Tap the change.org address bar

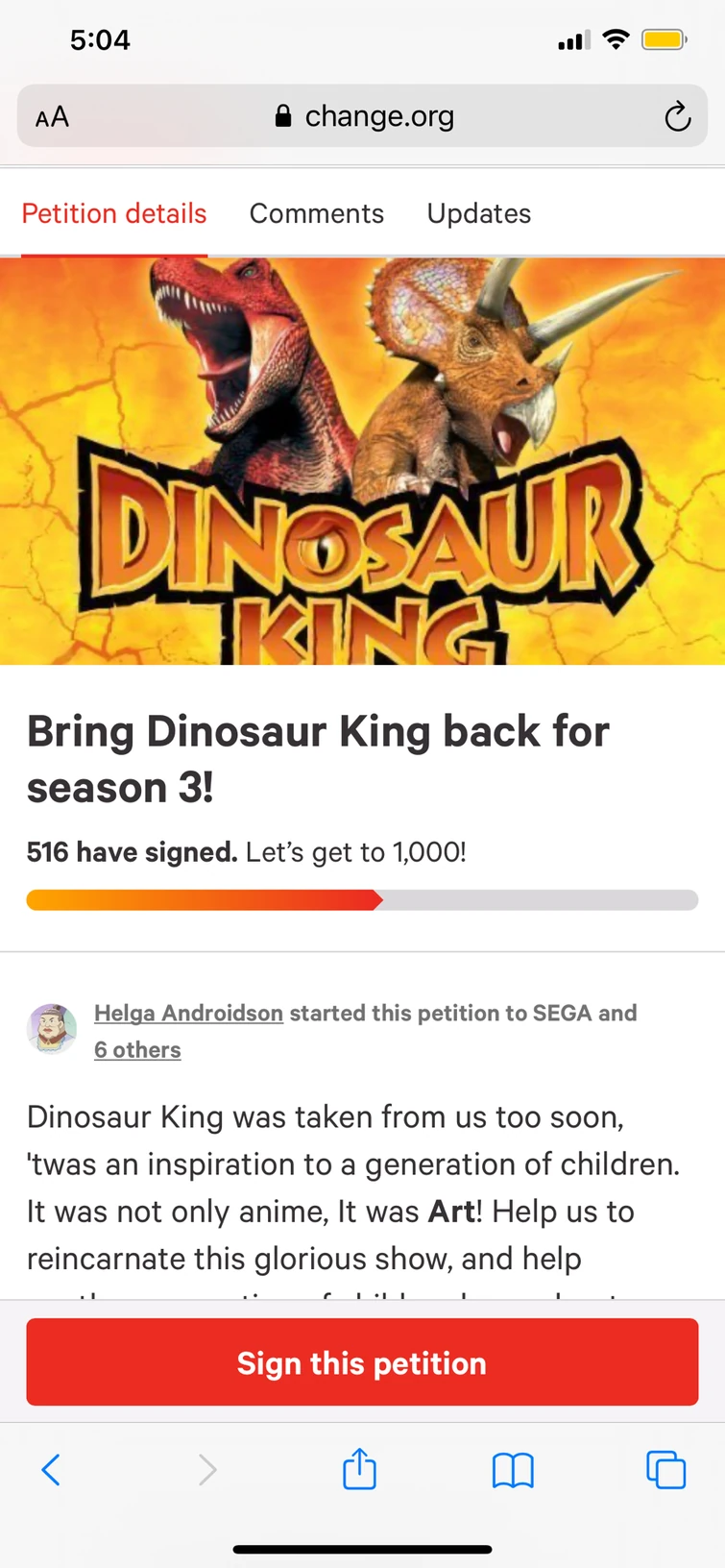pos(380,116)
